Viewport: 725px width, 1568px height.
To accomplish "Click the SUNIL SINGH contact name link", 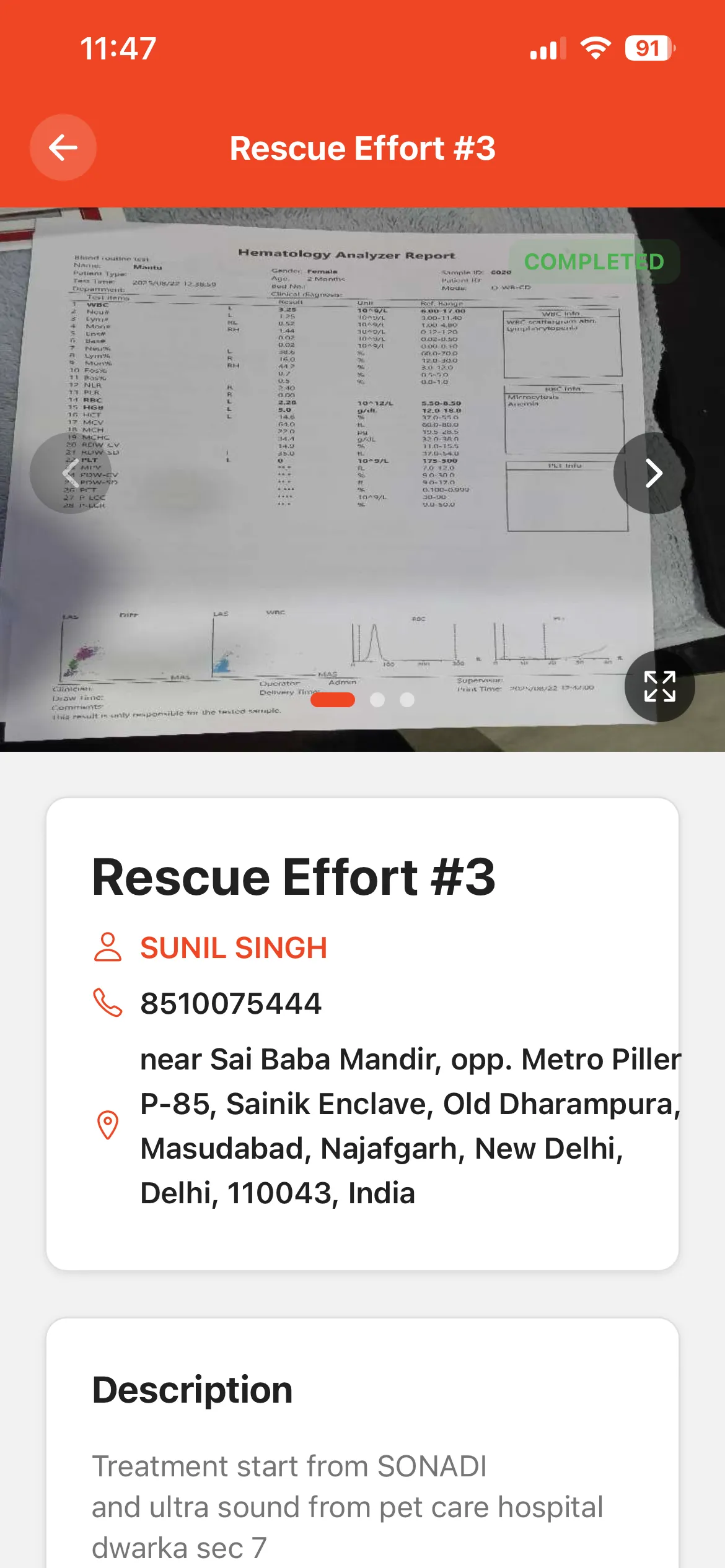I will pyautogui.click(x=234, y=947).
